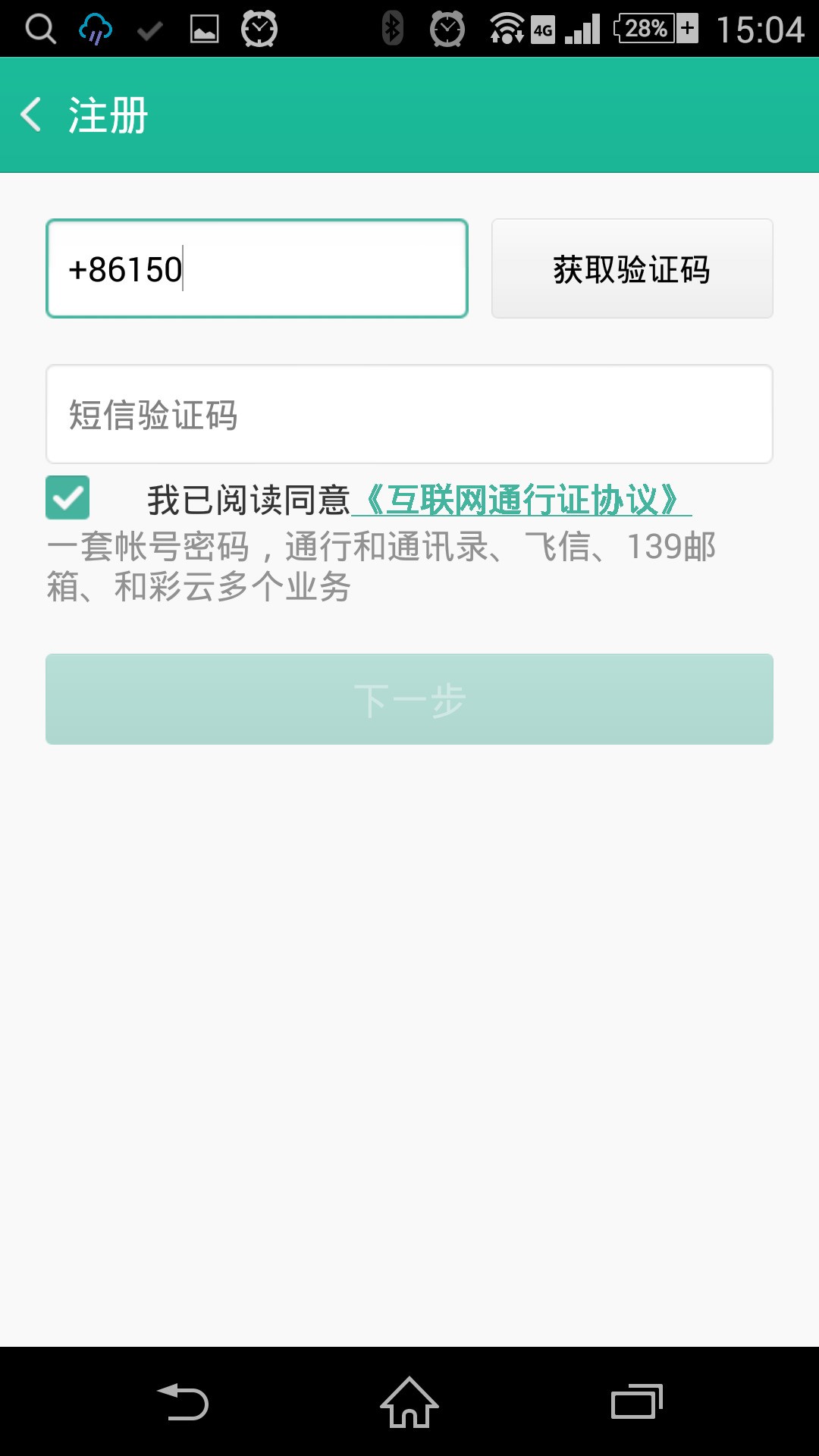Tap the checkmark notification icon

click(149, 29)
